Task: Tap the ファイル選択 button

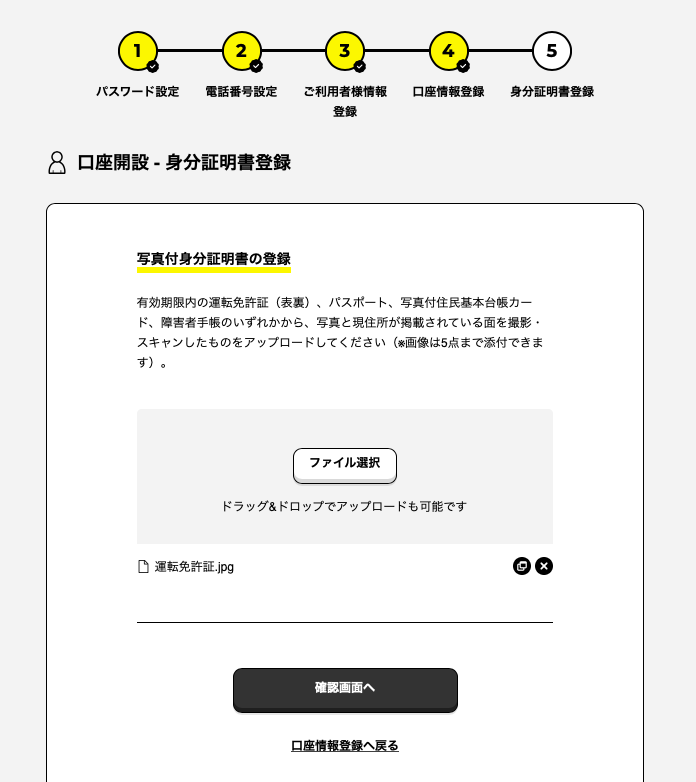Action: [344, 464]
